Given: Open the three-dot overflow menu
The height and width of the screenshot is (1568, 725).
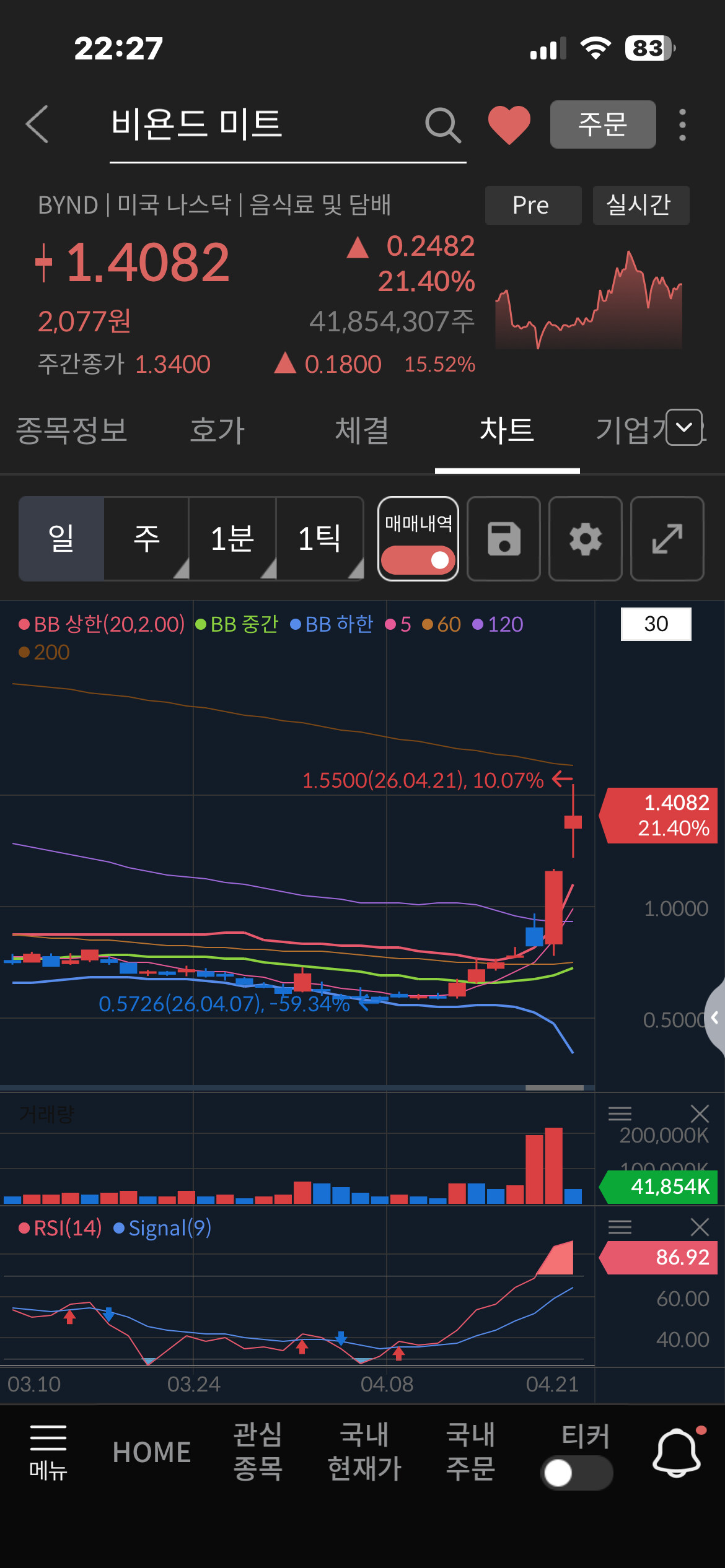Looking at the screenshot, I should tap(682, 125).
